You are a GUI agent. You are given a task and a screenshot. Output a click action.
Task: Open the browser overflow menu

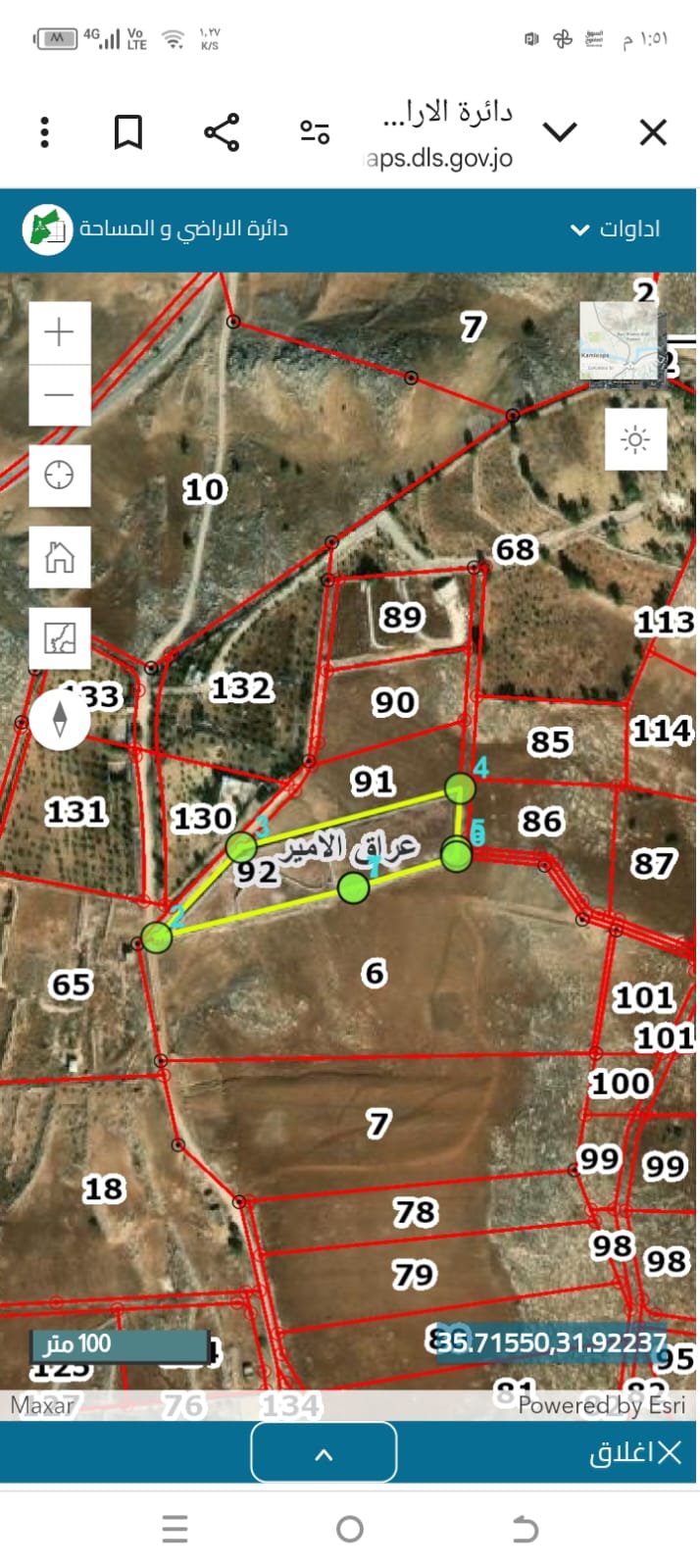click(44, 132)
